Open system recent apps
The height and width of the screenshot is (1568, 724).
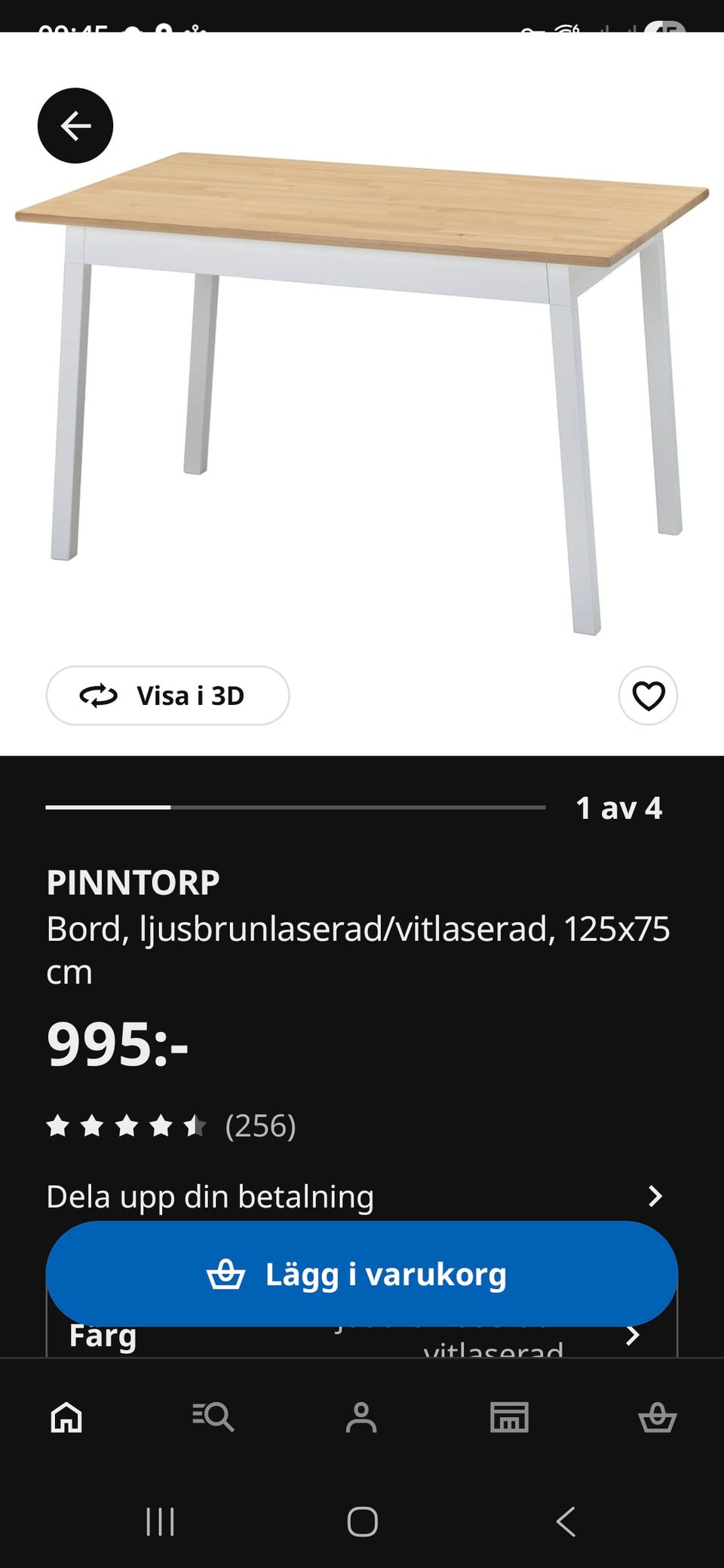[x=160, y=1521]
